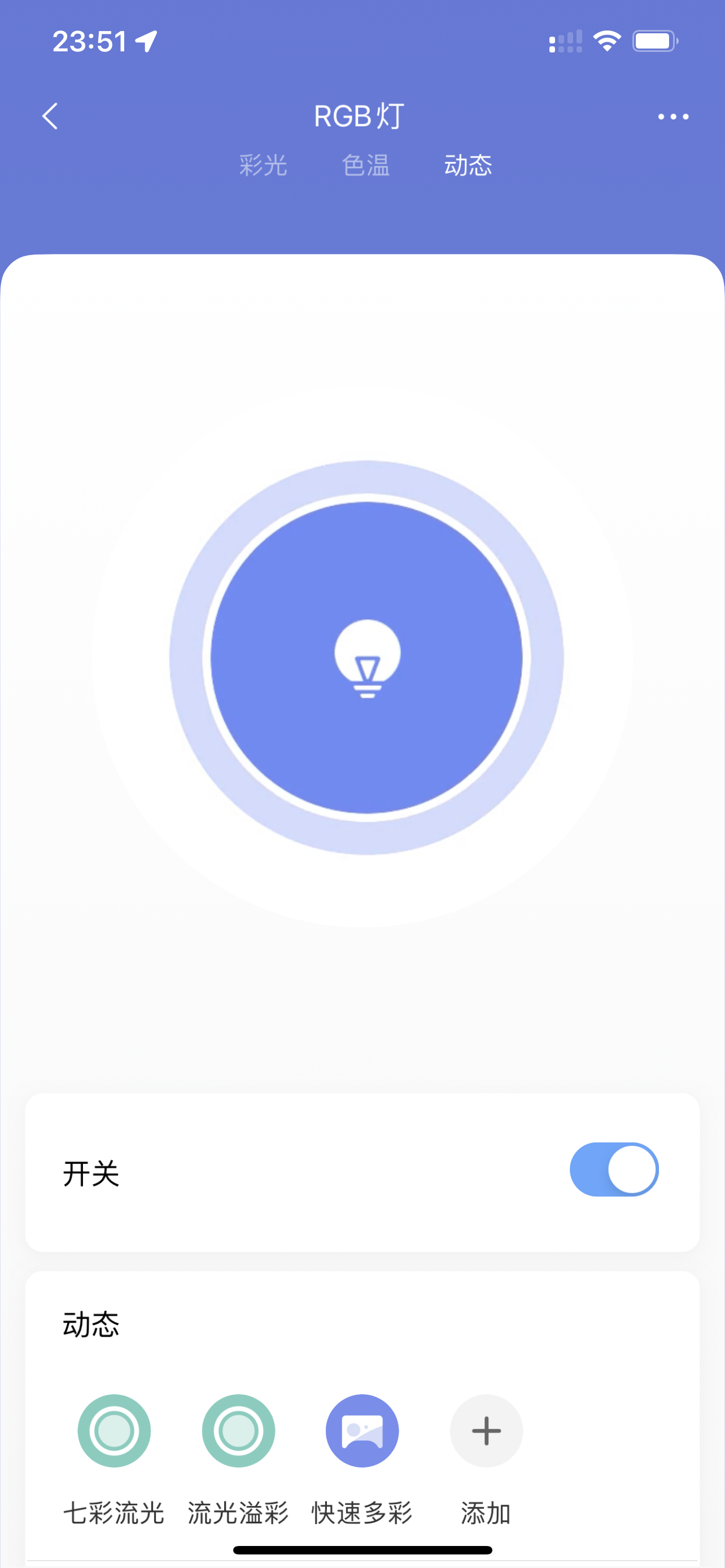The image size is (725, 1568).
Task: Select the 动态 tab
Action: (468, 165)
